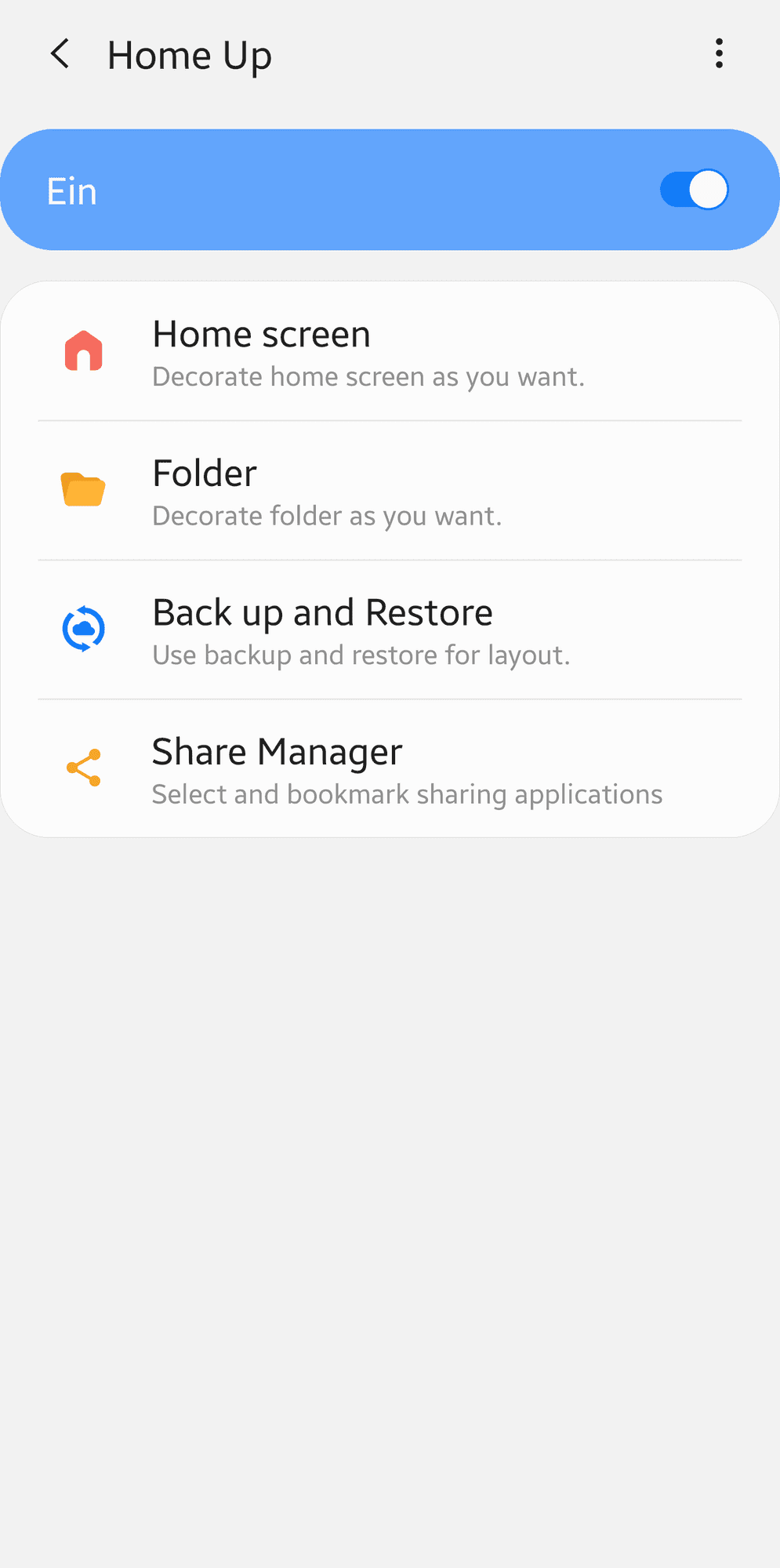This screenshot has height=1568, width=780.
Task: Open the more options menu
Action: [x=718, y=54]
